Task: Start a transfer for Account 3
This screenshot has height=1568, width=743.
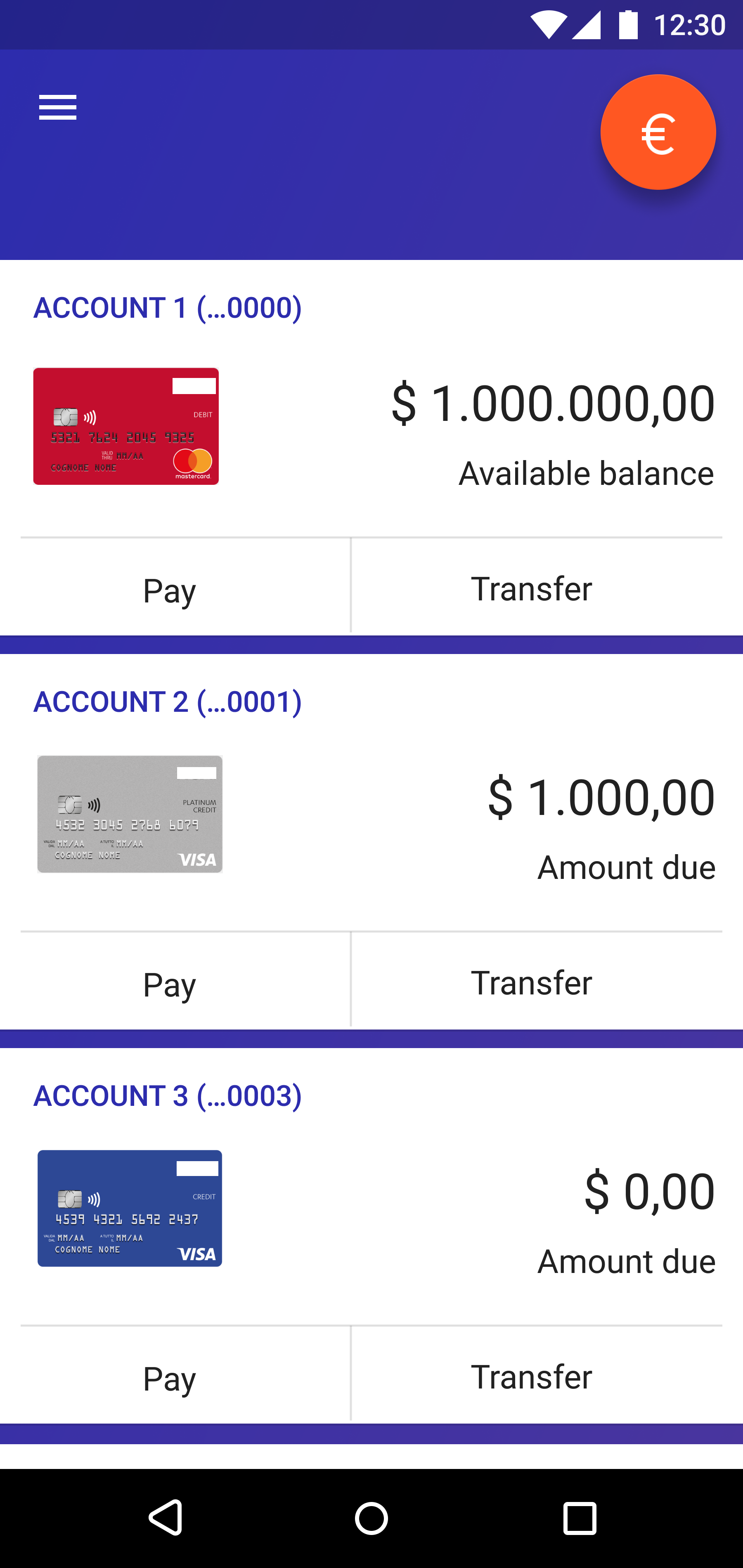Action: (x=531, y=1376)
